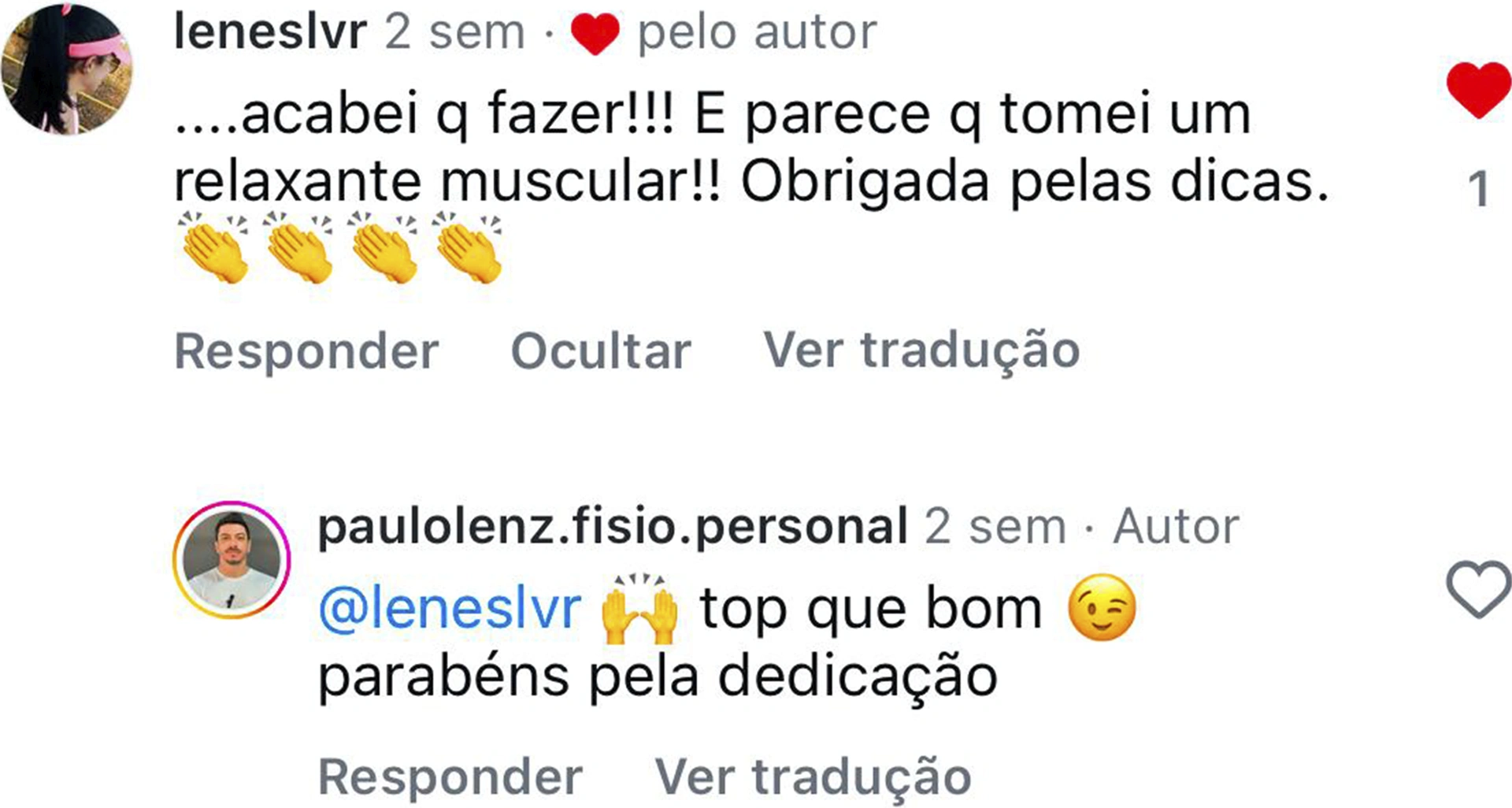Image resolution: width=1512 pixels, height=808 pixels.
Task: View translation of paulolenz.fisio.personal's reply
Action: pos(813,777)
